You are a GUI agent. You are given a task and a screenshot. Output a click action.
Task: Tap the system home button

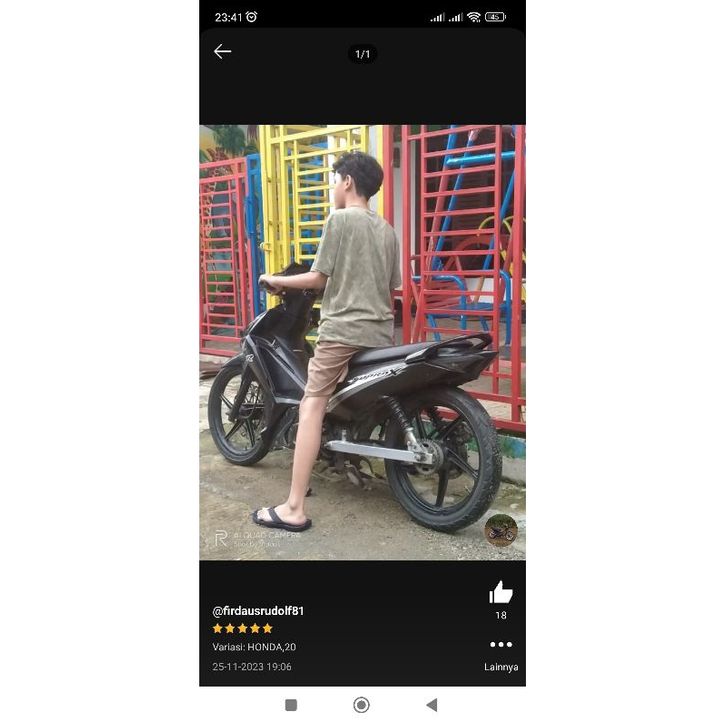[x=362, y=705]
